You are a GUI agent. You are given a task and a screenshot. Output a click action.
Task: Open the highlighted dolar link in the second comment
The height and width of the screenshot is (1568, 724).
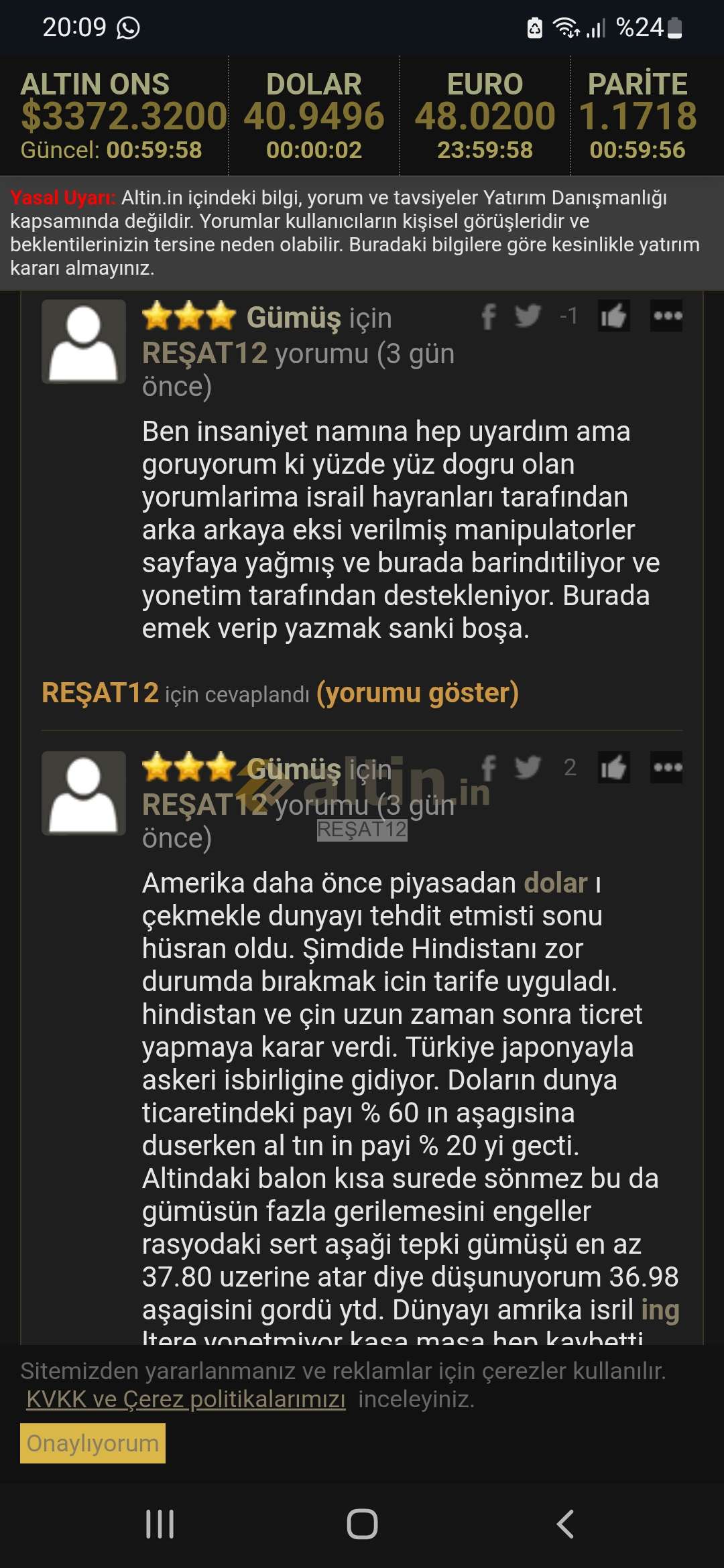[x=555, y=883]
